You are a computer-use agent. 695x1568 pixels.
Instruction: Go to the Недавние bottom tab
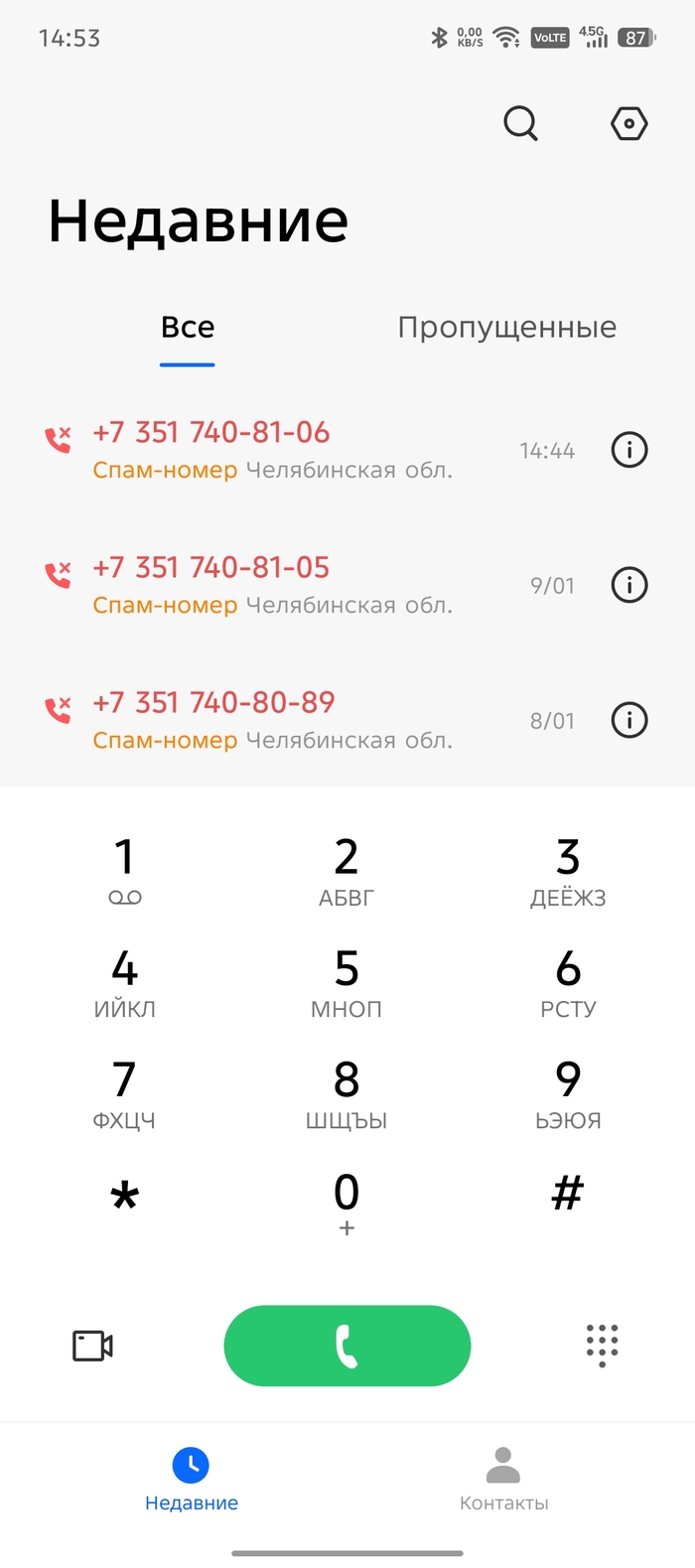click(x=192, y=1478)
